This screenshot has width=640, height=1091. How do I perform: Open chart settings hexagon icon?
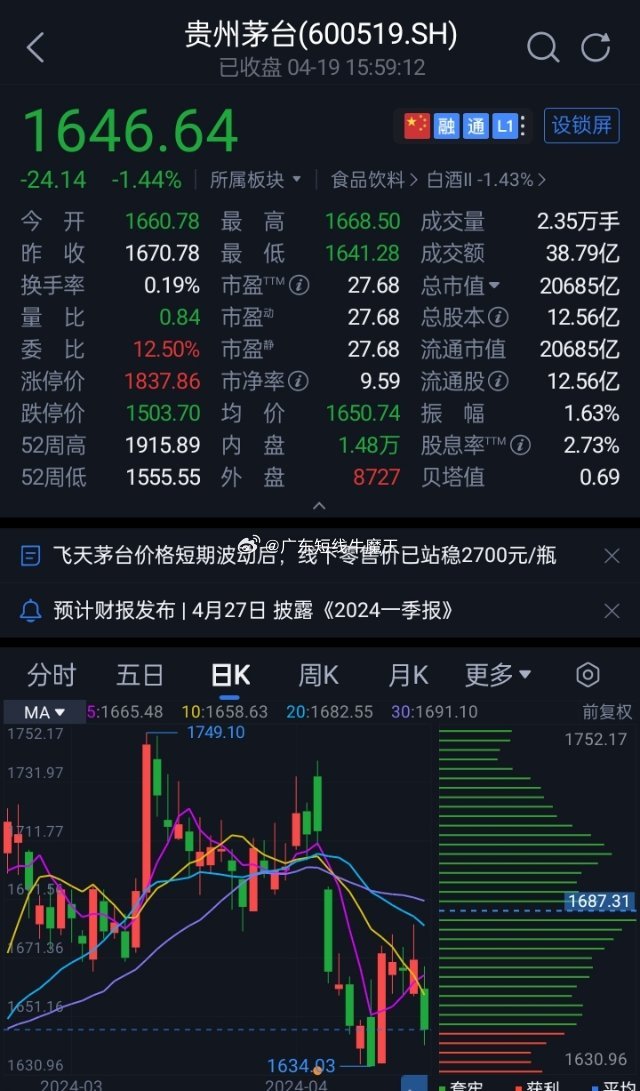pyautogui.click(x=588, y=674)
